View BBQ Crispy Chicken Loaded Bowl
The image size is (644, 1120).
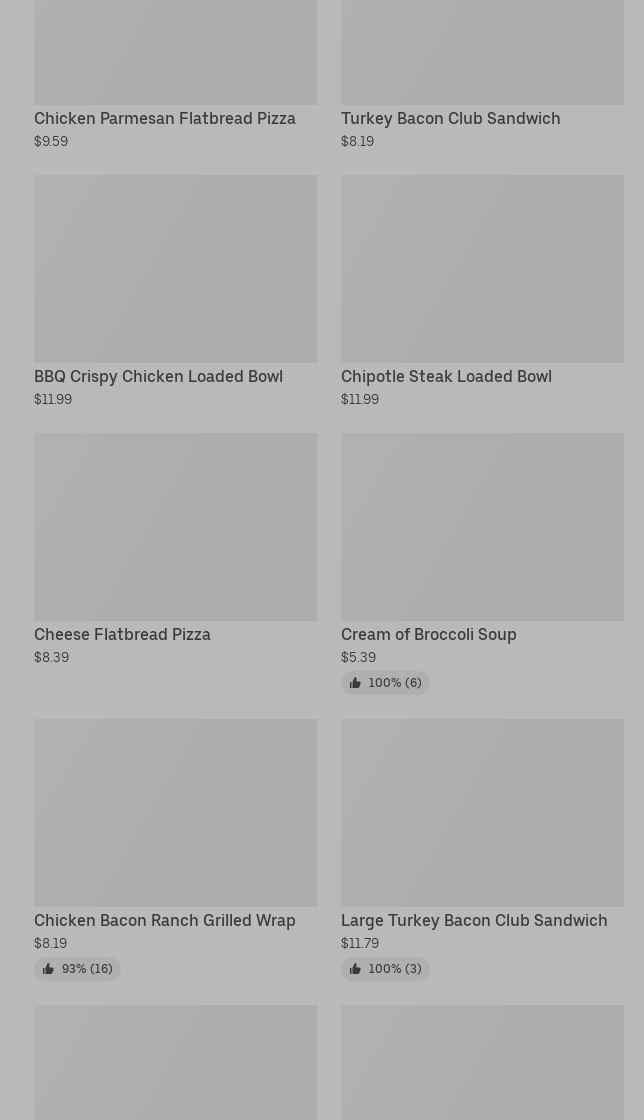click(158, 376)
